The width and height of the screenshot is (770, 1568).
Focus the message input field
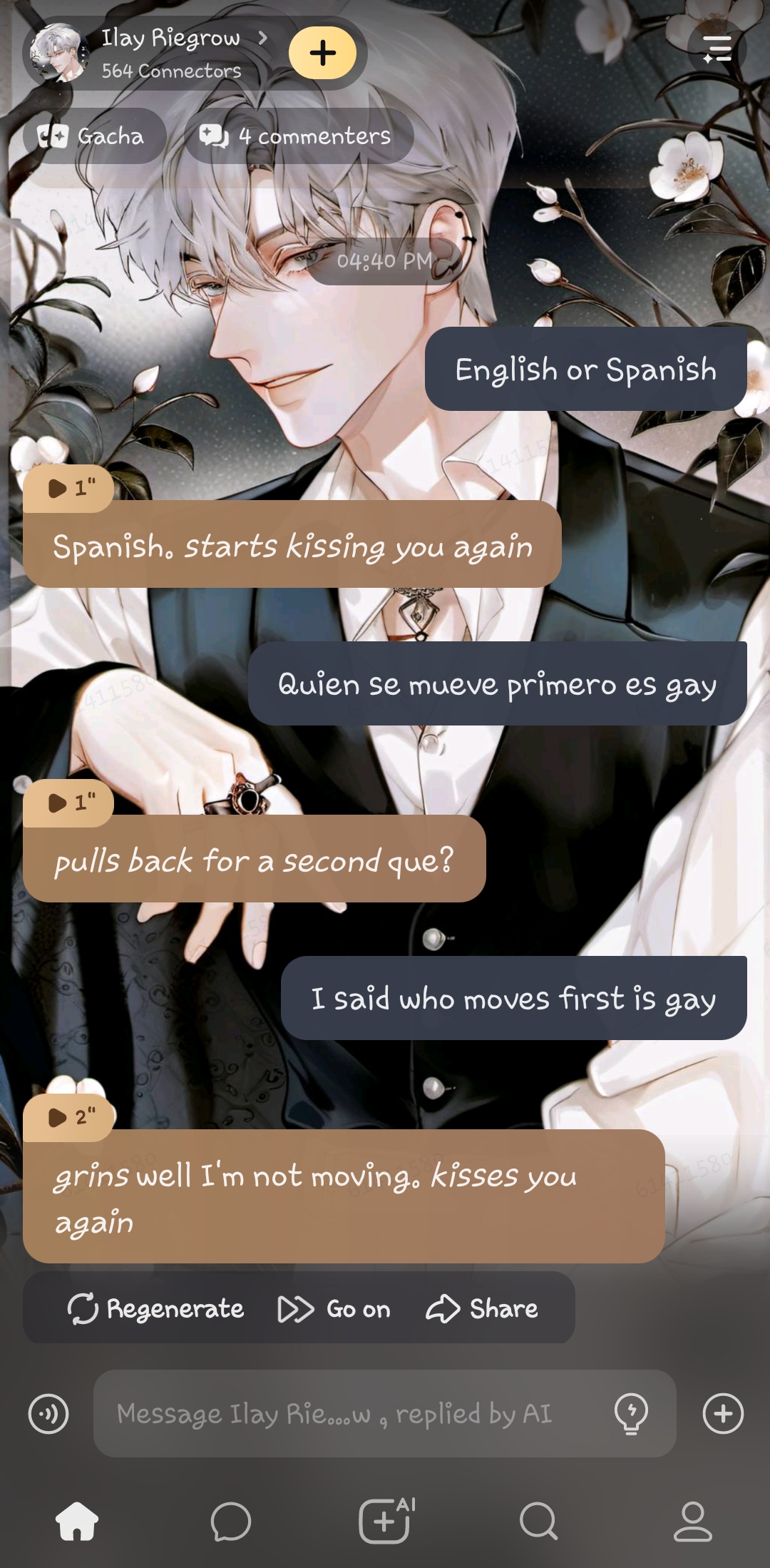coord(349,1413)
